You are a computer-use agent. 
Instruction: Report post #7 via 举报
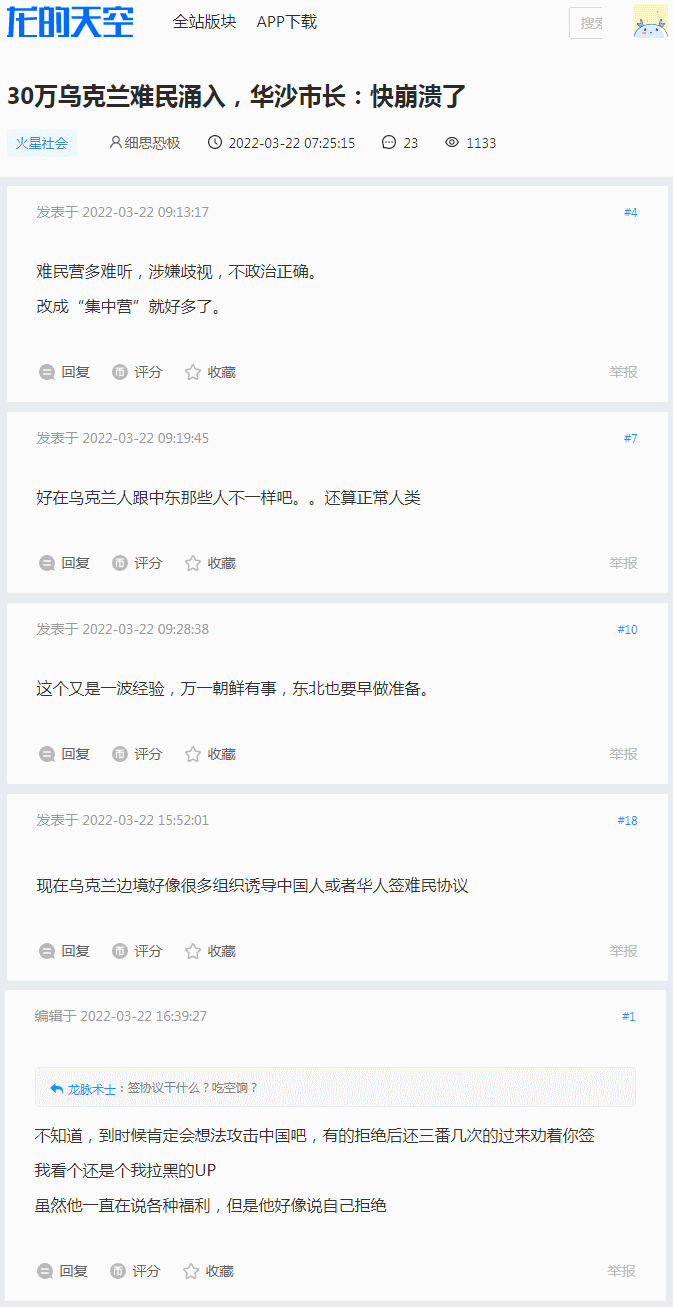click(x=623, y=563)
